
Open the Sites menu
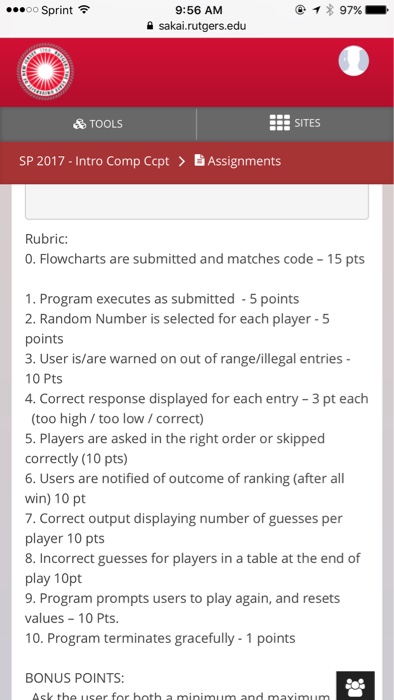tap(295, 123)
